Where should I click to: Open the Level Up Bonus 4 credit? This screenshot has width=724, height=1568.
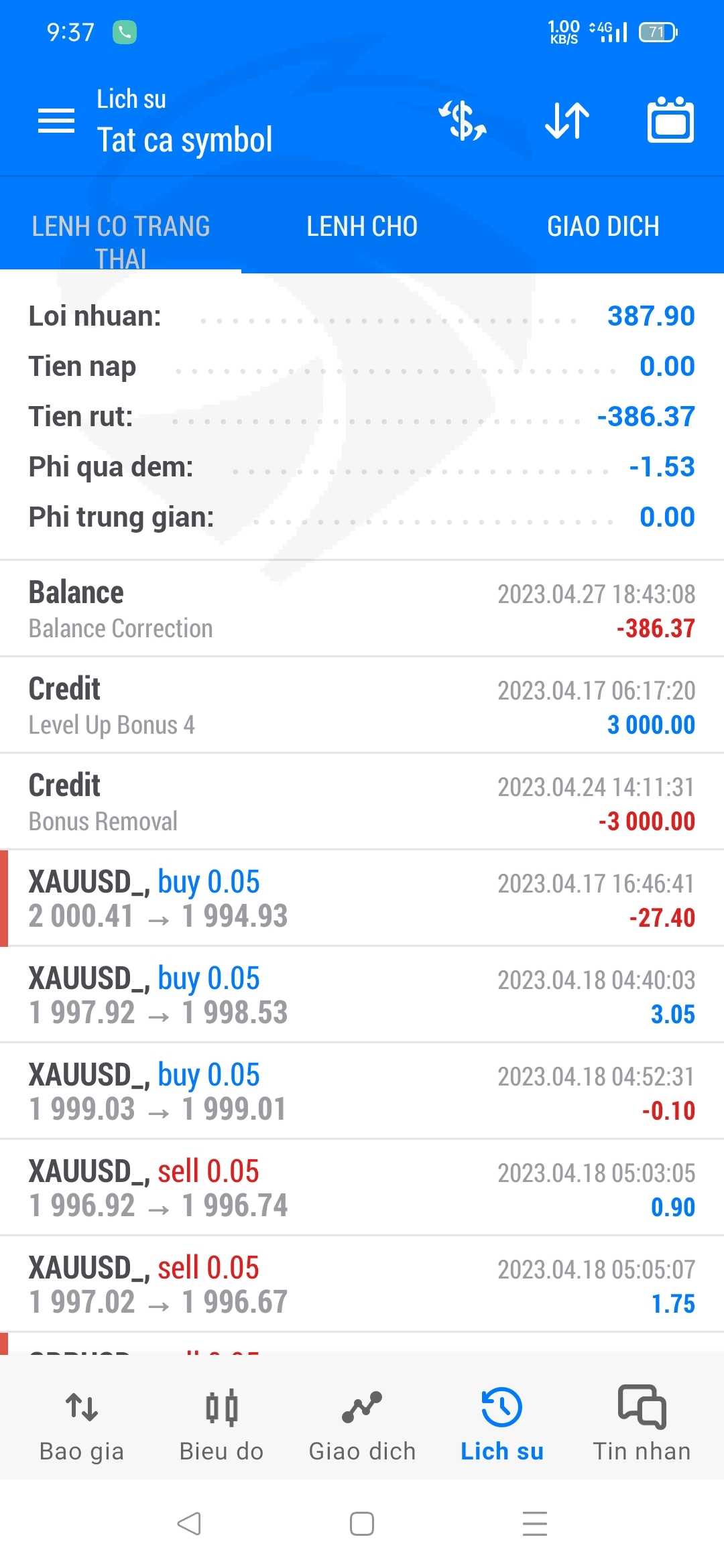tap(362, 705)
